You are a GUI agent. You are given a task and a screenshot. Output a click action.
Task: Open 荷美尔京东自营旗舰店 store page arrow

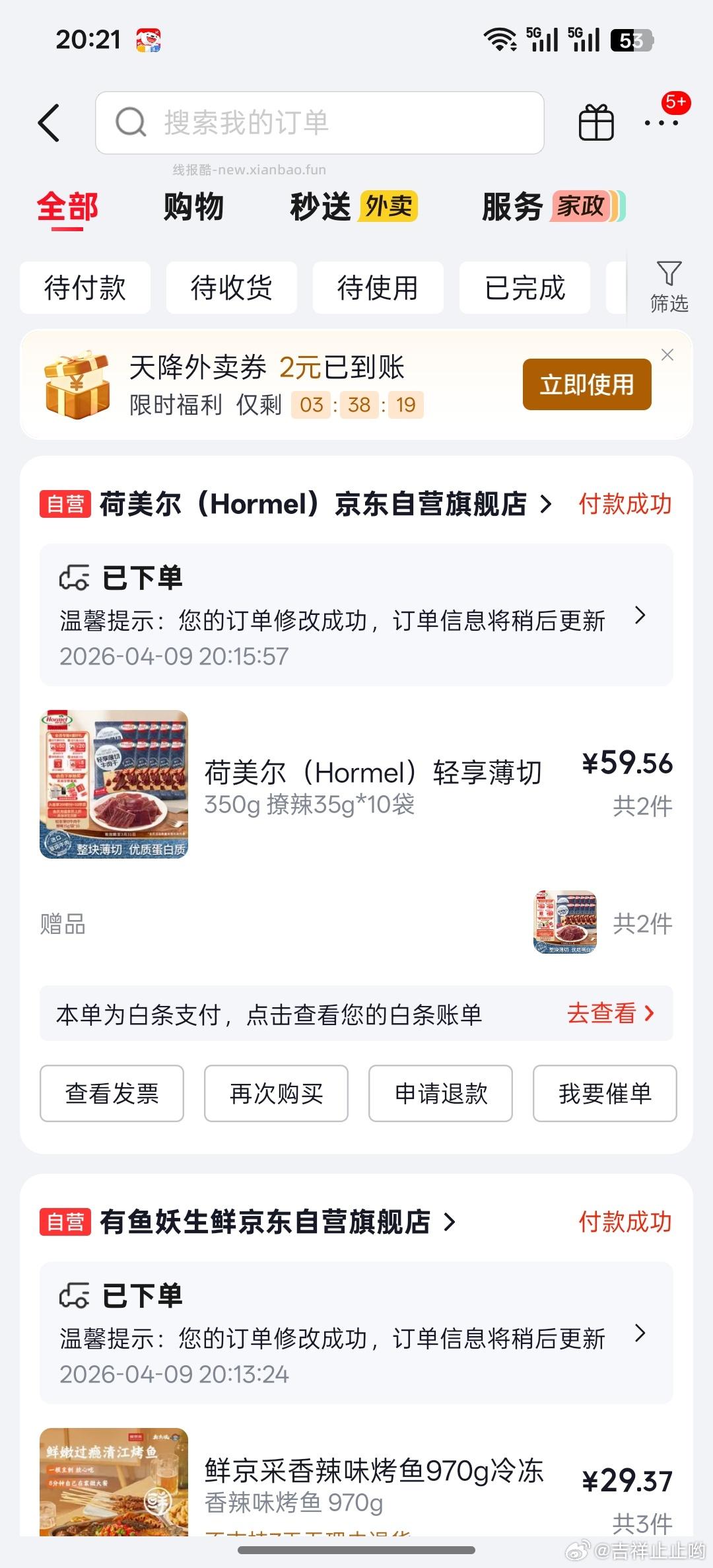[545, 504]
